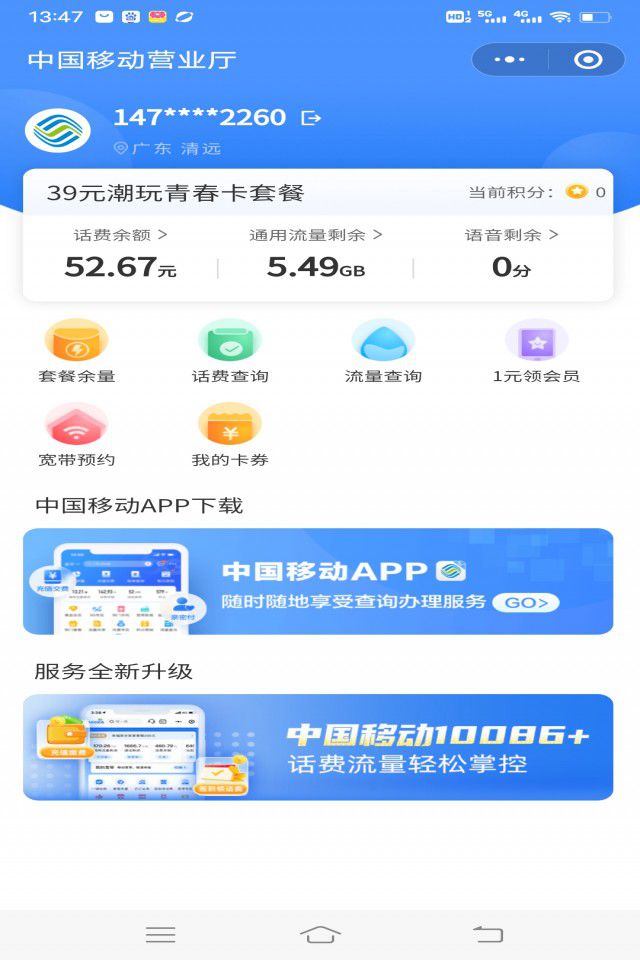Go to 话费查询 bill inquiry
The height and width of the screenshot is (960, 640).
230,352
